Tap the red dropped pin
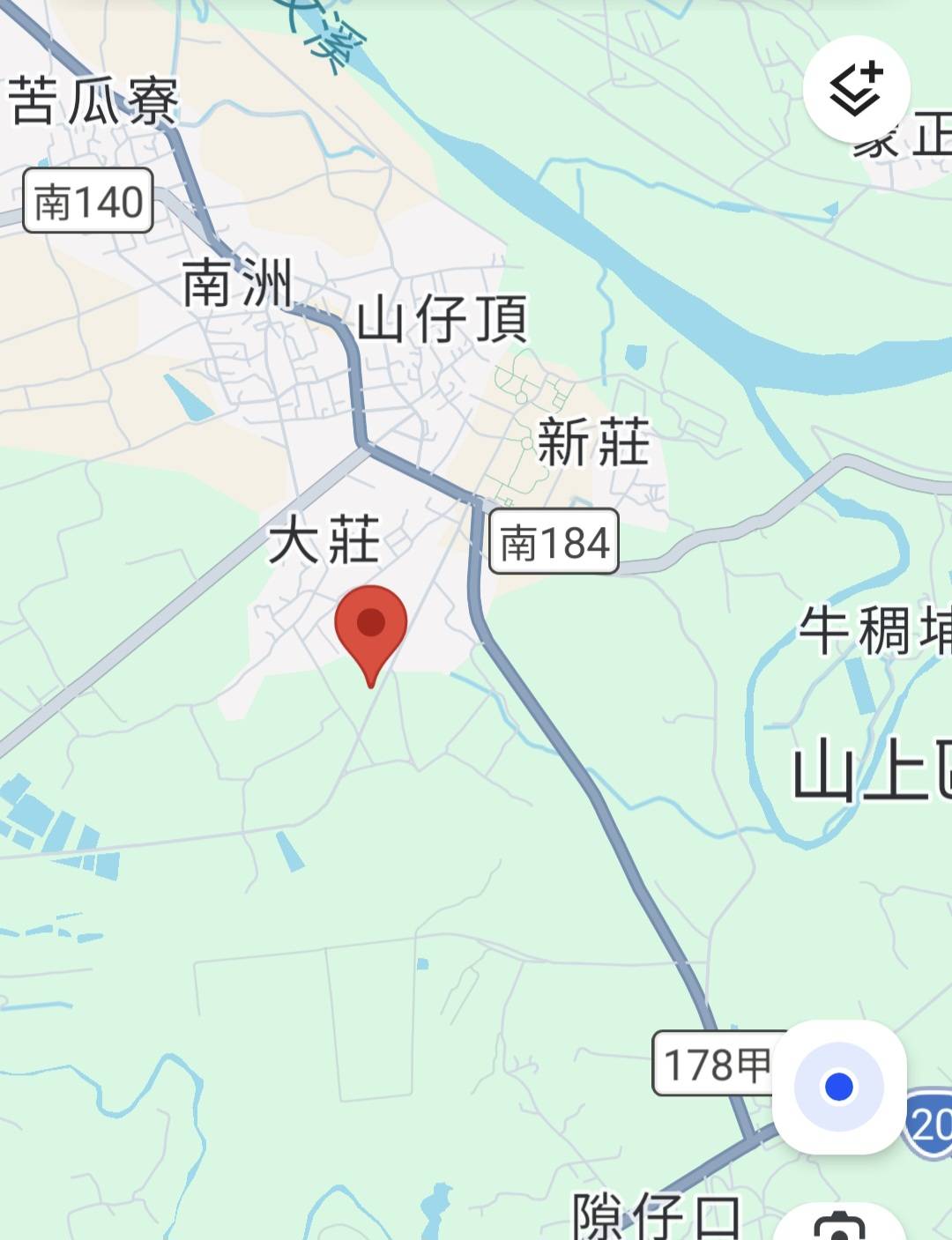952x1240 pixels. (x=371, y=627)
